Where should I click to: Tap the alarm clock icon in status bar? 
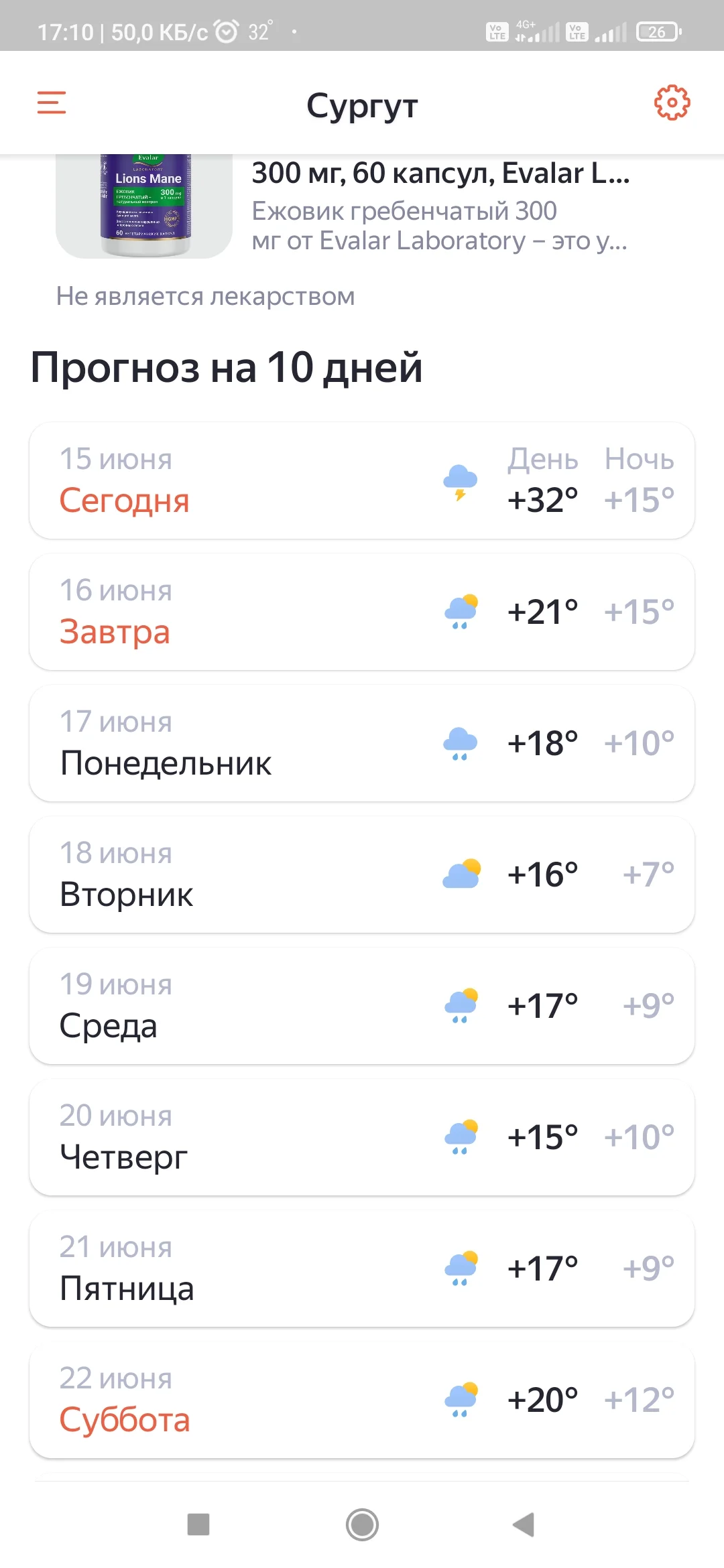(227, 30)
